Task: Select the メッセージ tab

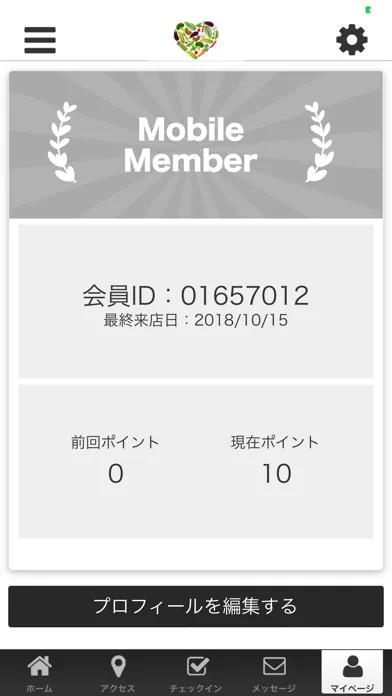Action: click(274, 673)
